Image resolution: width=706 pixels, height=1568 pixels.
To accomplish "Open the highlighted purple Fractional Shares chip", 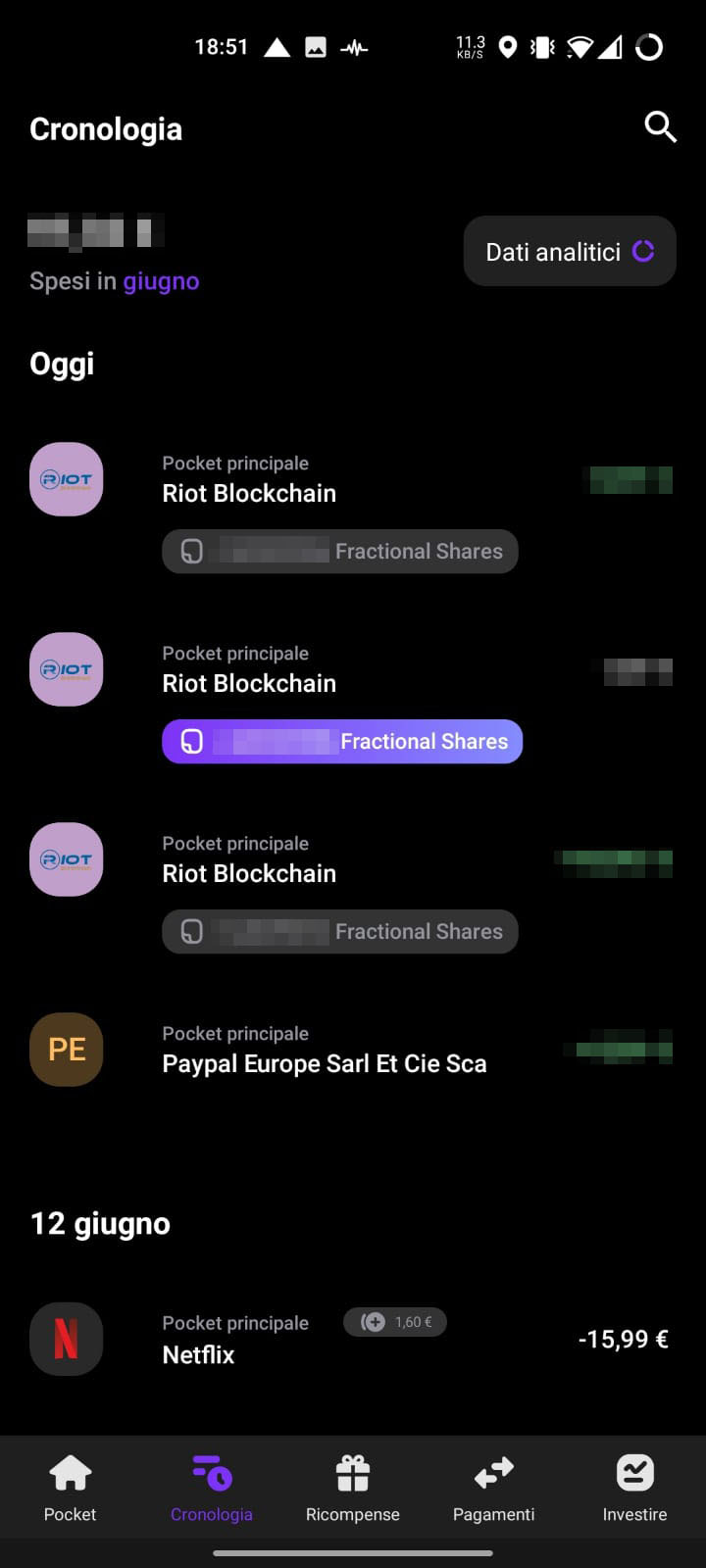I will coord(342,742).
